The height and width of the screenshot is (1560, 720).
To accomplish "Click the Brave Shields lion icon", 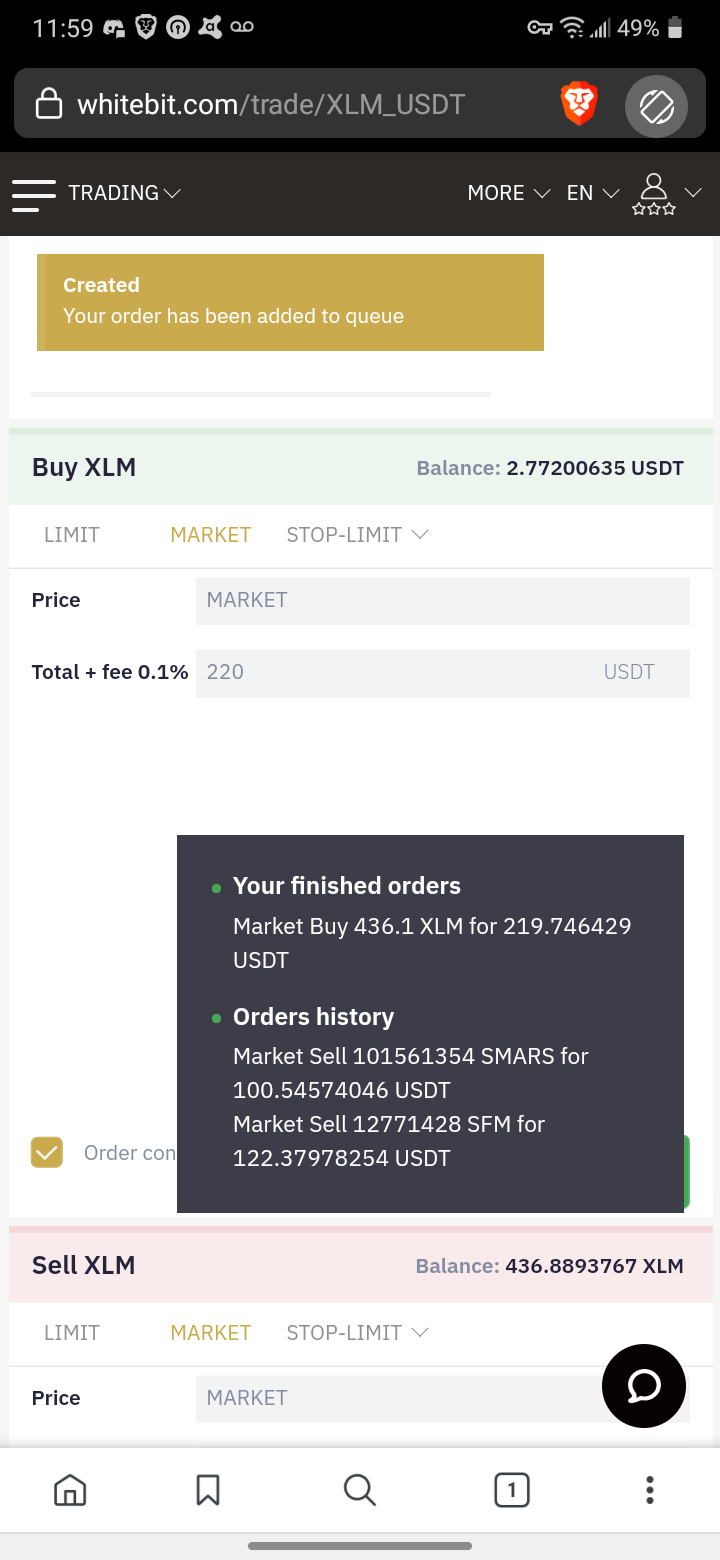I will (578, 103).
